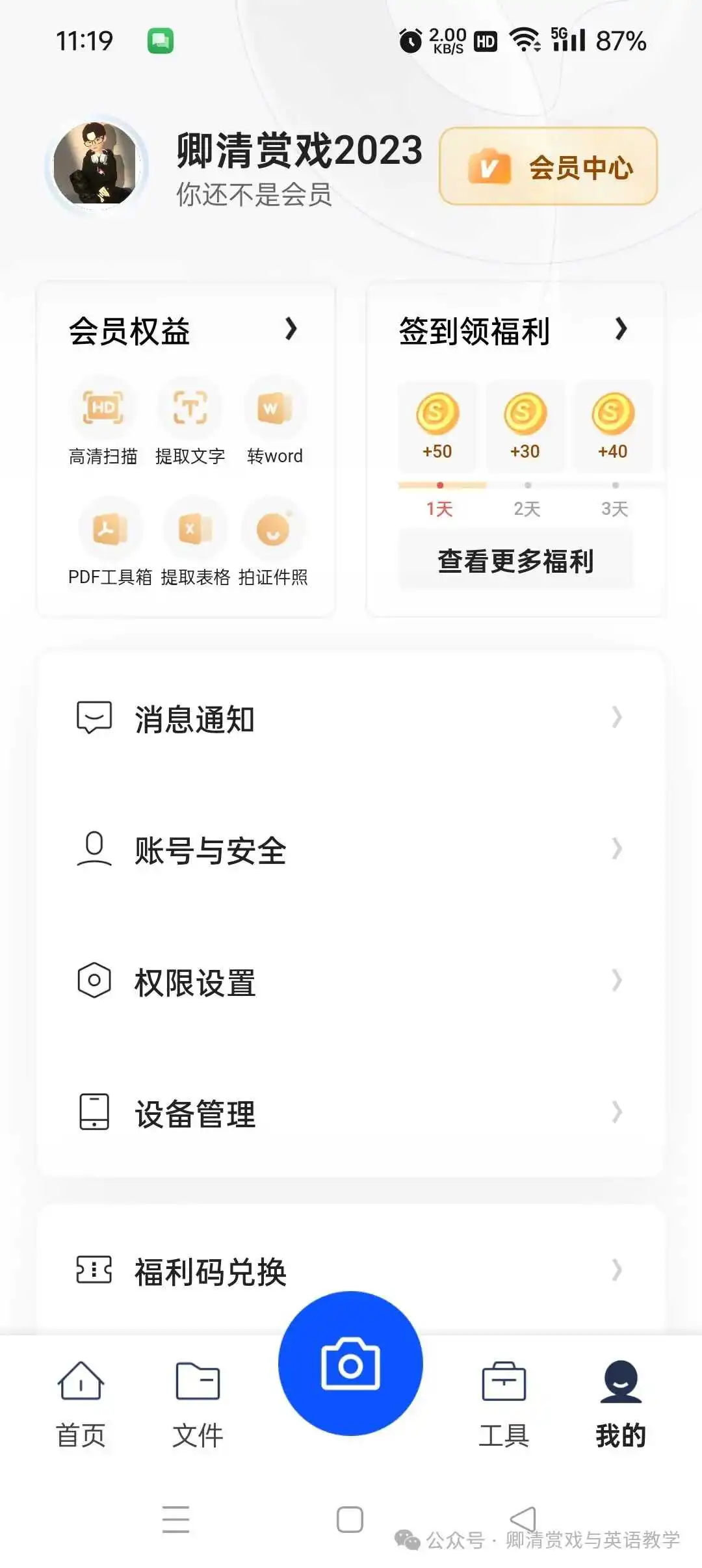
Task: Expand the 会员权益 benefits card
Action: [x=291, y=330]
